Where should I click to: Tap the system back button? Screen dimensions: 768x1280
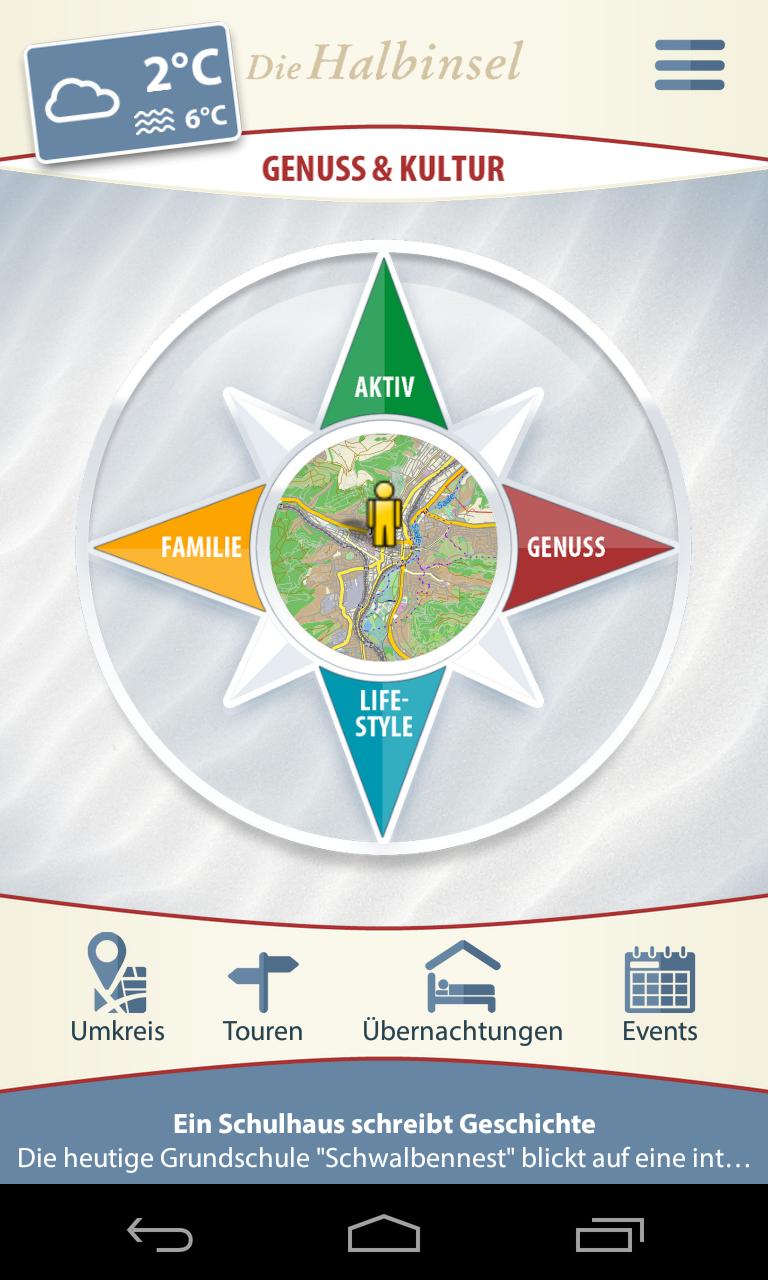(160, 1234)
